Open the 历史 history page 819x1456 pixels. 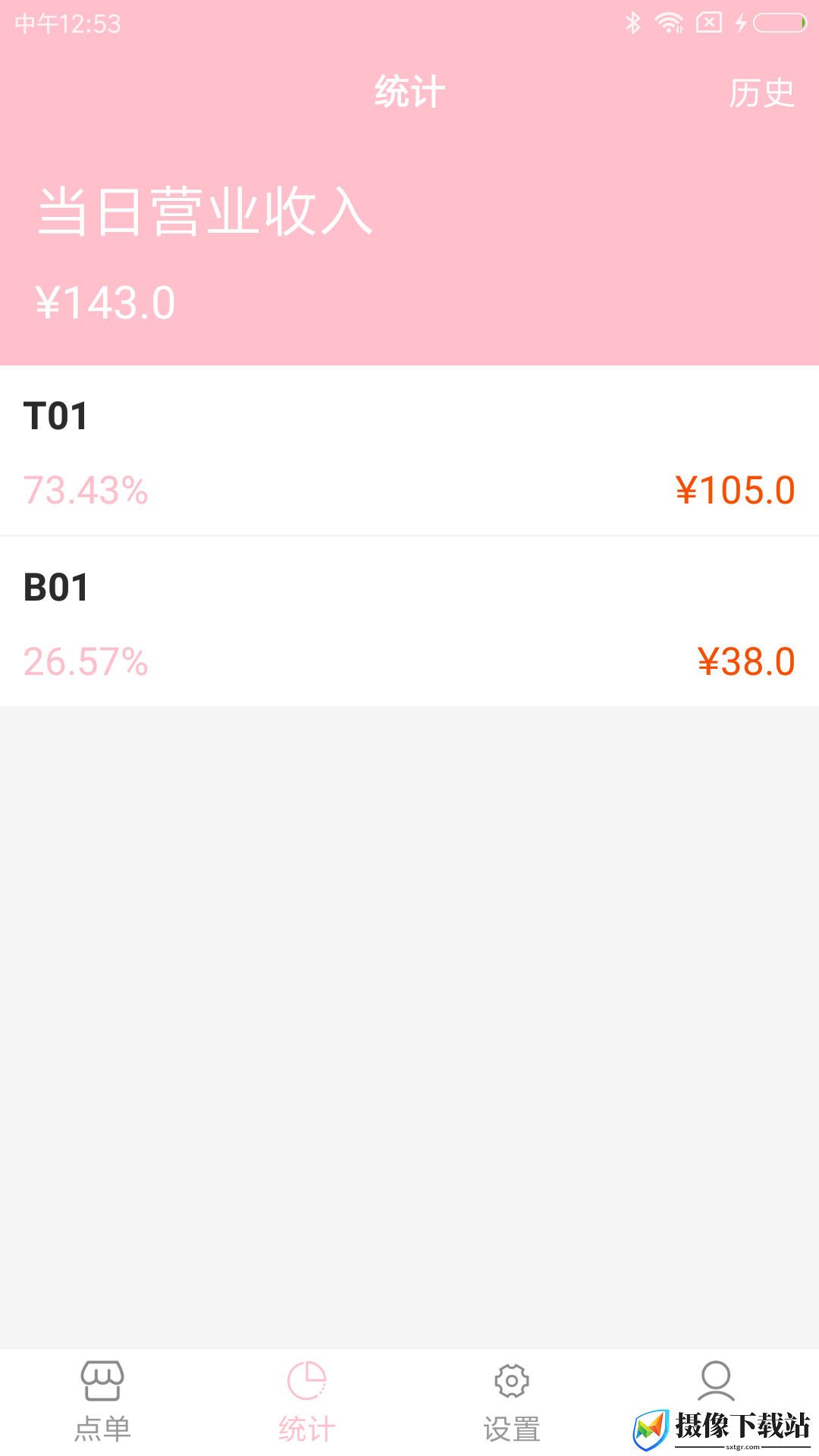pyautogui.click(x=761, y=93)
